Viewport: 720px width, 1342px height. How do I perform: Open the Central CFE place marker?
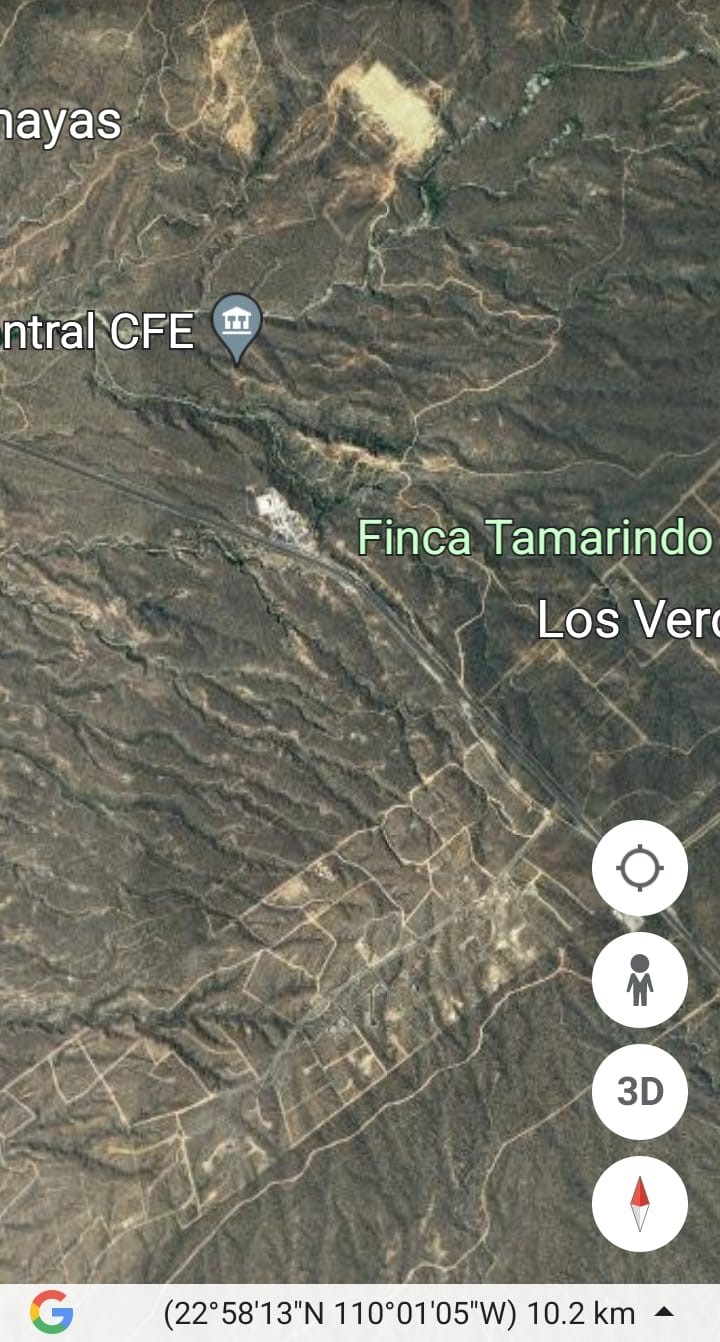coord(237,326)
